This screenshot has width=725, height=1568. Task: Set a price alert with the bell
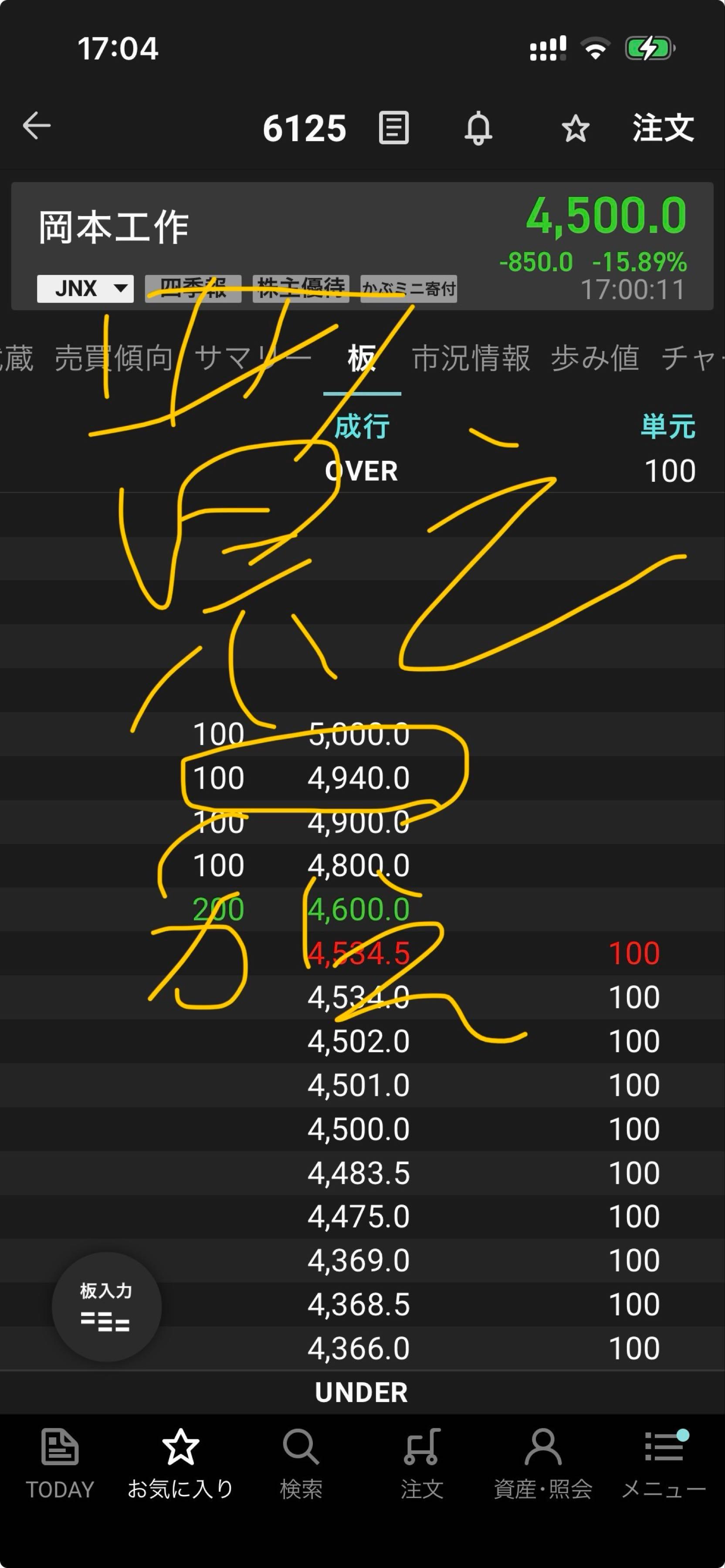[x=478, y=128]
